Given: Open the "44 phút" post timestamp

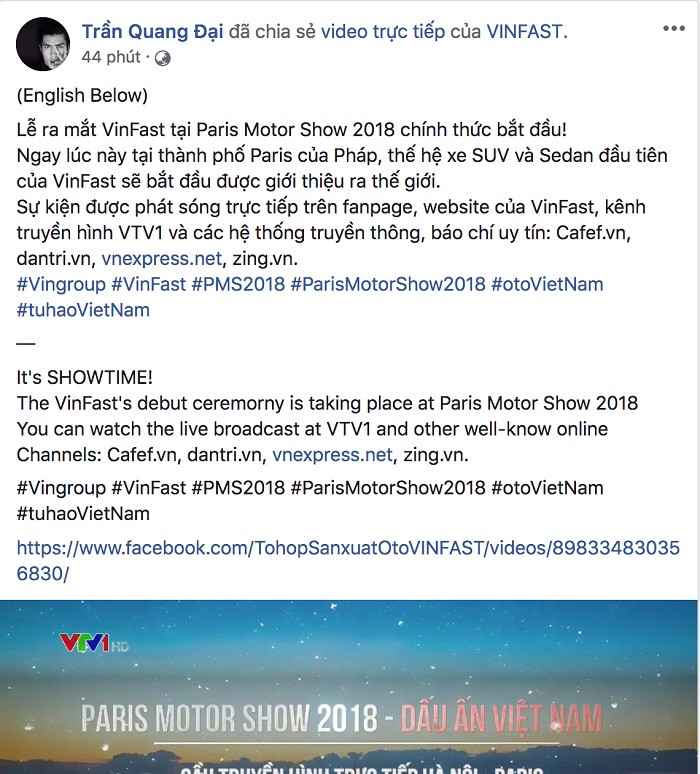Looking at the screenshot, I should click(x=110, y=57).
